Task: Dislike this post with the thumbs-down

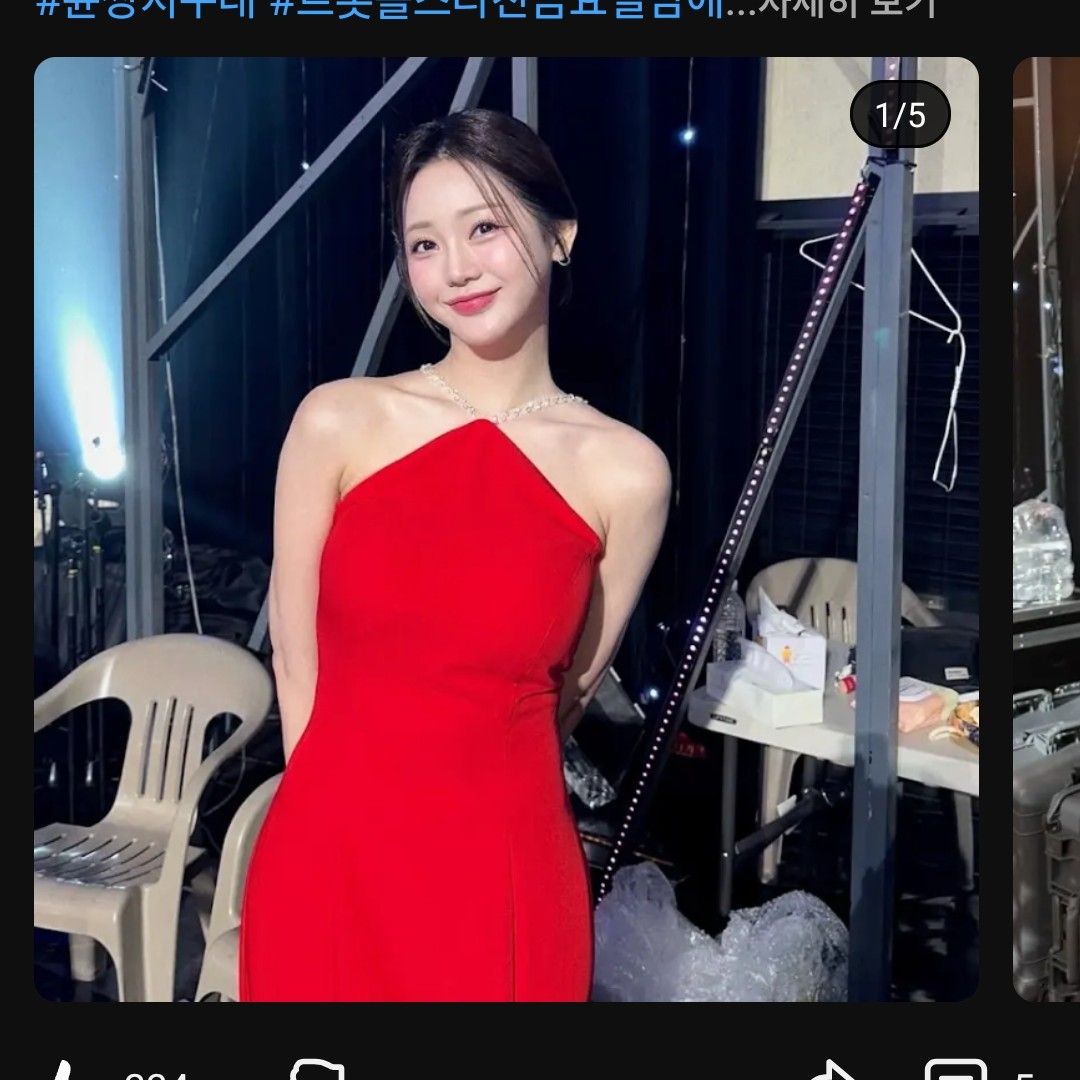Action: [316, 1072]
